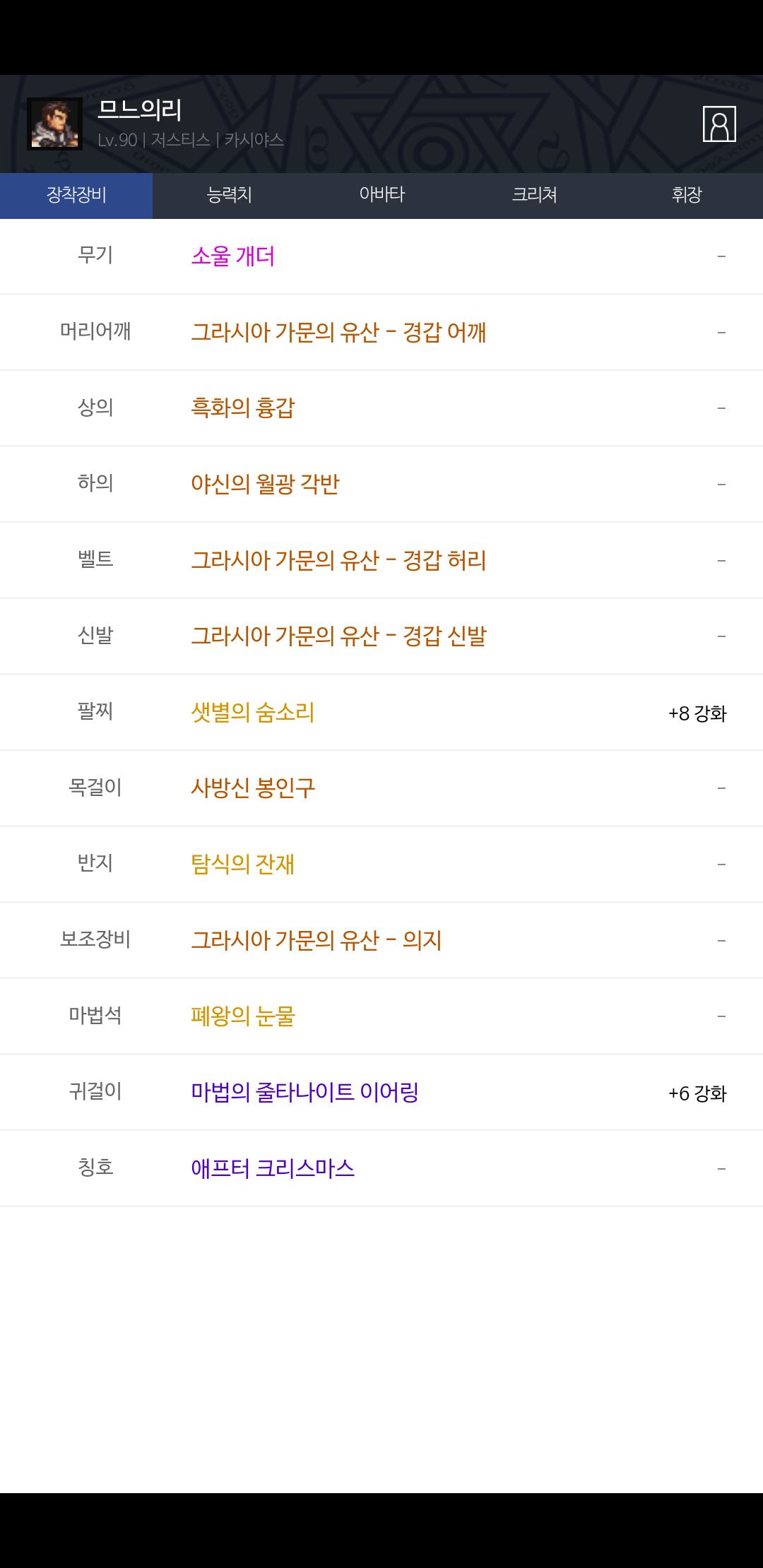Tap 탐식의 잔재 ring item
Viewport: 763px width, 1568px height.
coord(242,864)
